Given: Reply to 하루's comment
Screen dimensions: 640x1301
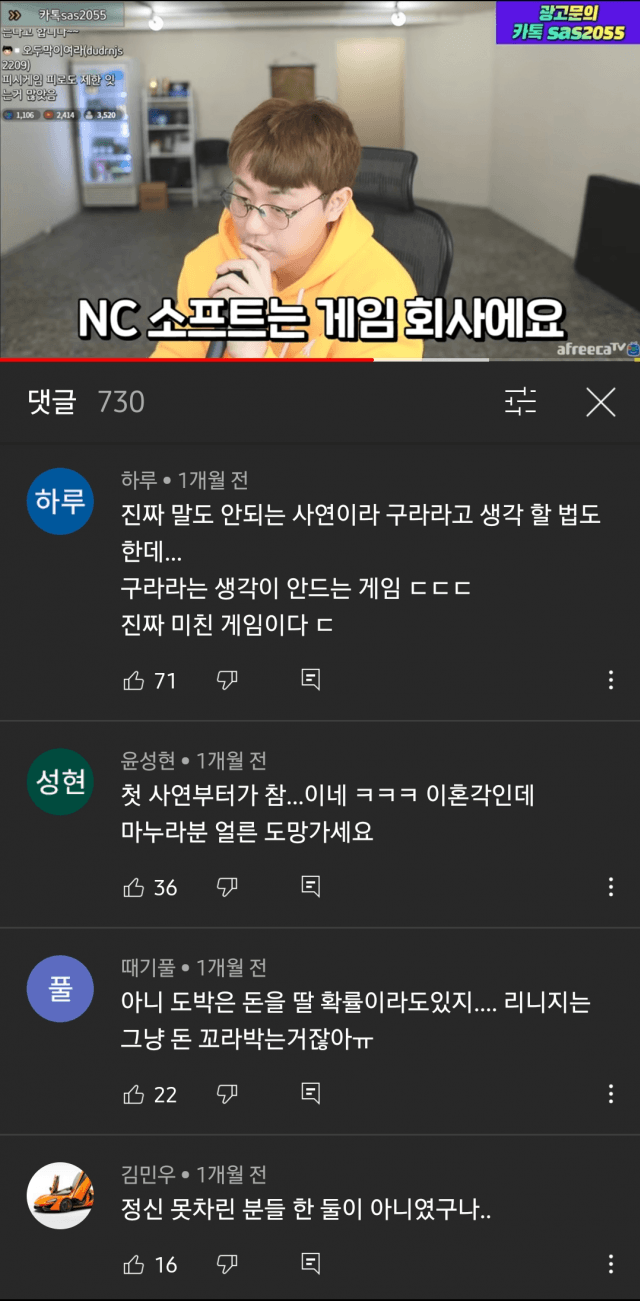Looking at the screenshot, I should [x=311, y=681].
